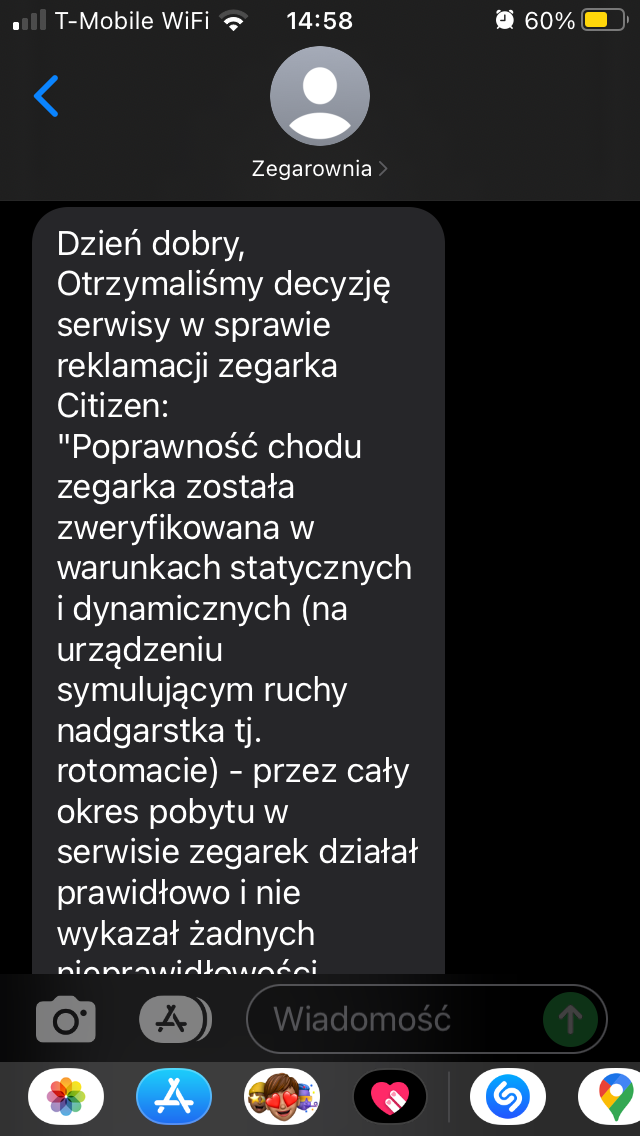Open the Digital Touch heart app
640x1136 pixels.
point(390,1096)
